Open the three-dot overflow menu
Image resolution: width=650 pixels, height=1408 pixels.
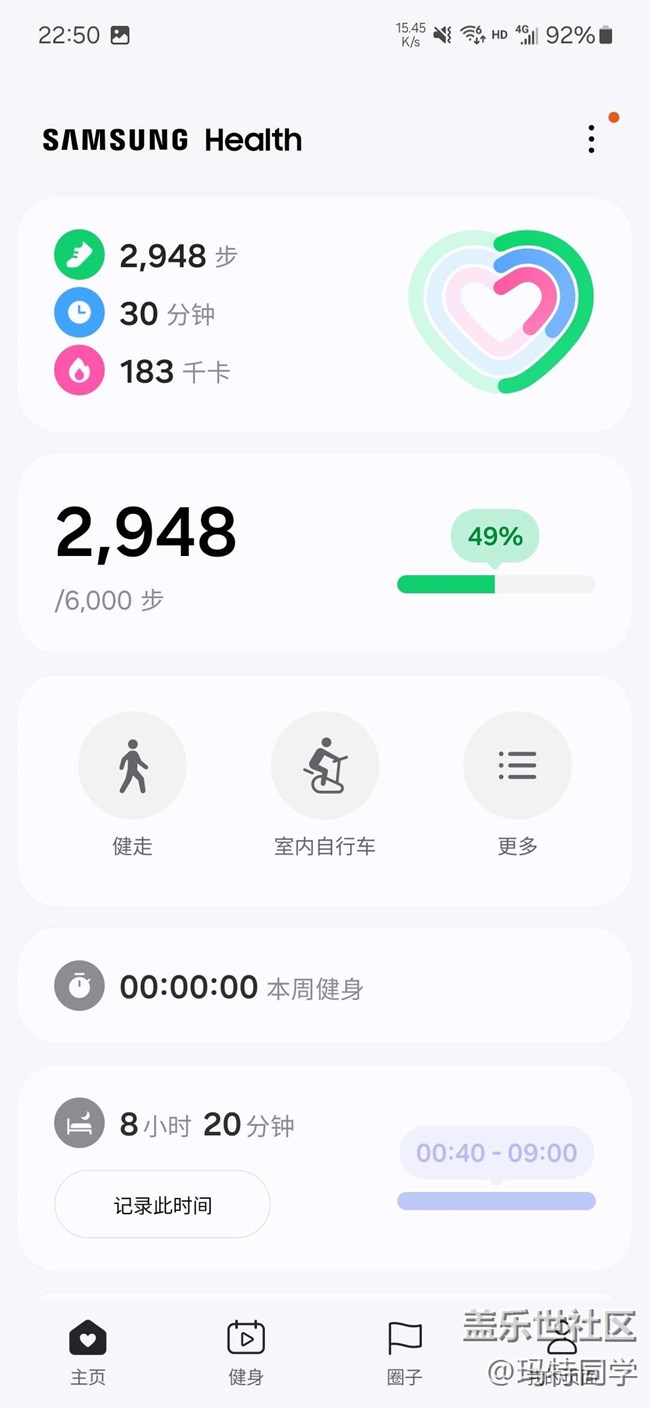coord(591,139)
